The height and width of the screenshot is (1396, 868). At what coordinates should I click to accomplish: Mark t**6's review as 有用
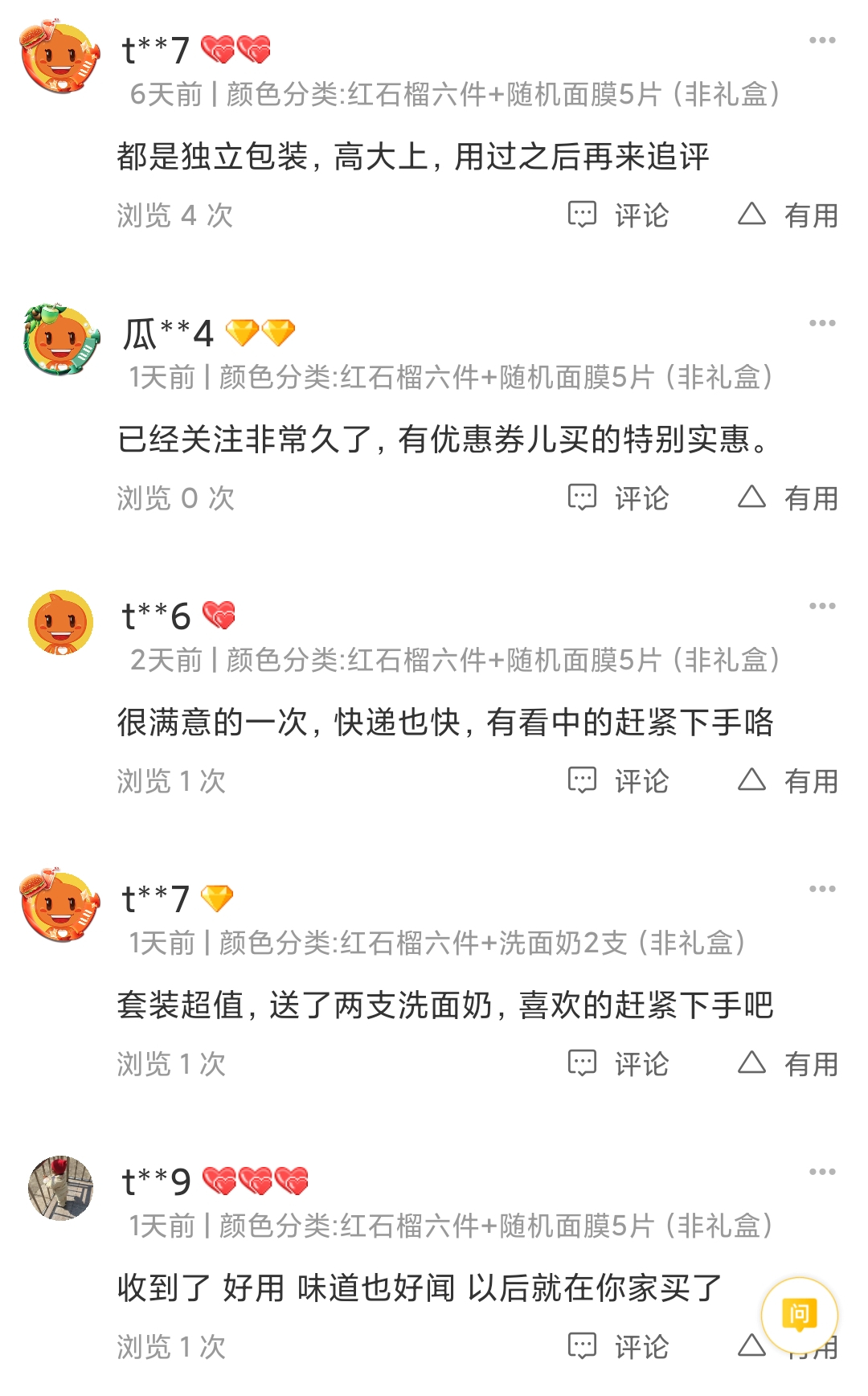pyautogui.click(x=788, y=780)
